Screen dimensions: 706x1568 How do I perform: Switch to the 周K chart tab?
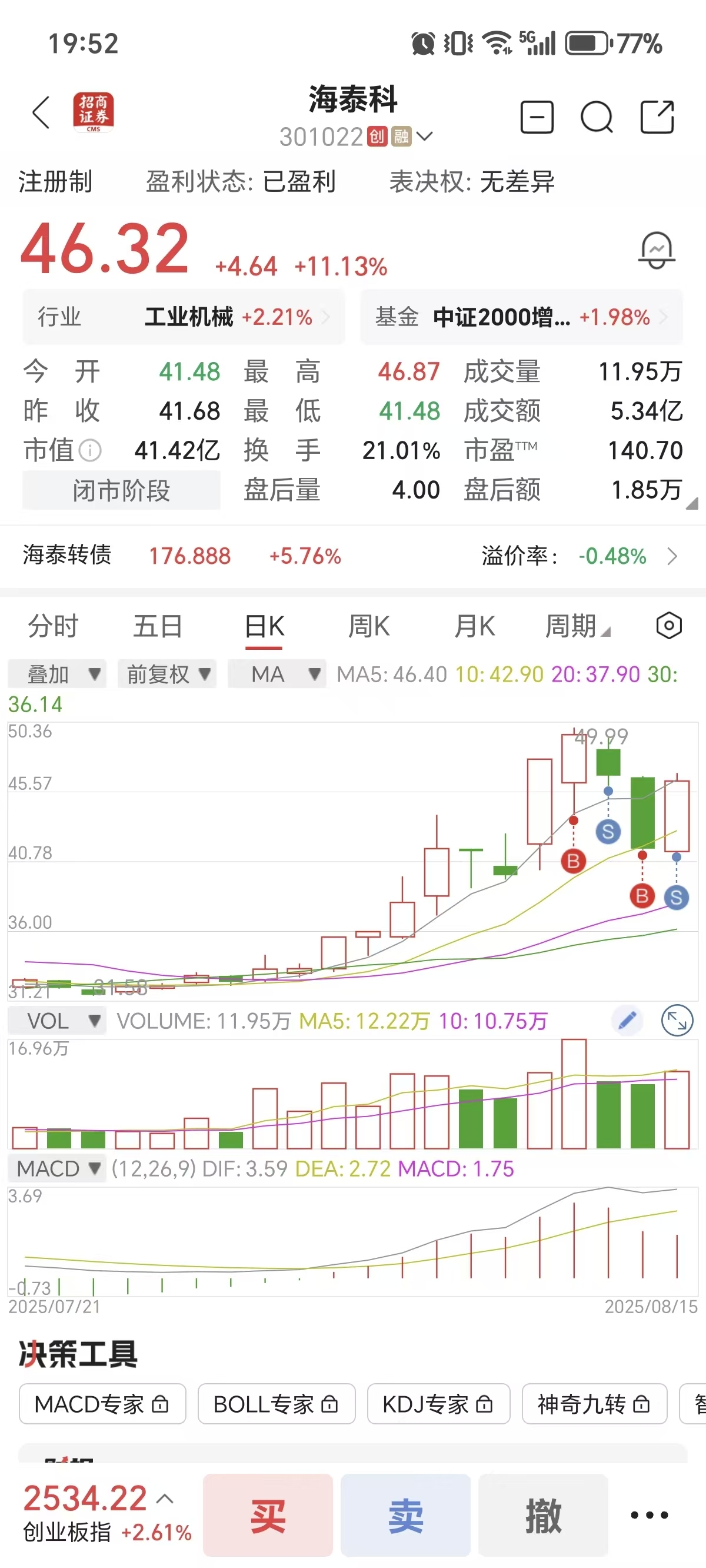(x=368, y=626)
